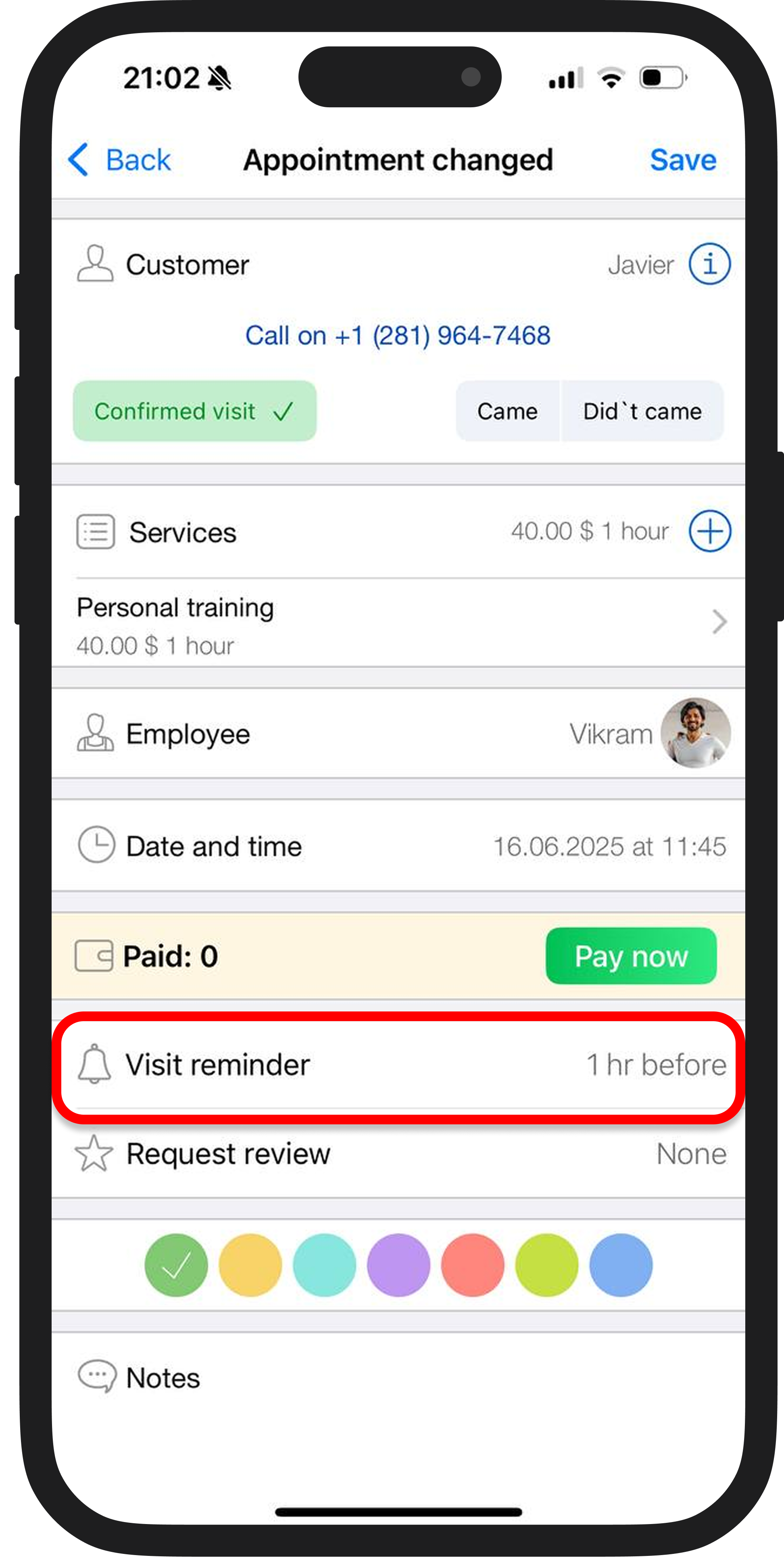Save the appointment changes
This screenshot has width=784, height=1568.
point(682,160)
